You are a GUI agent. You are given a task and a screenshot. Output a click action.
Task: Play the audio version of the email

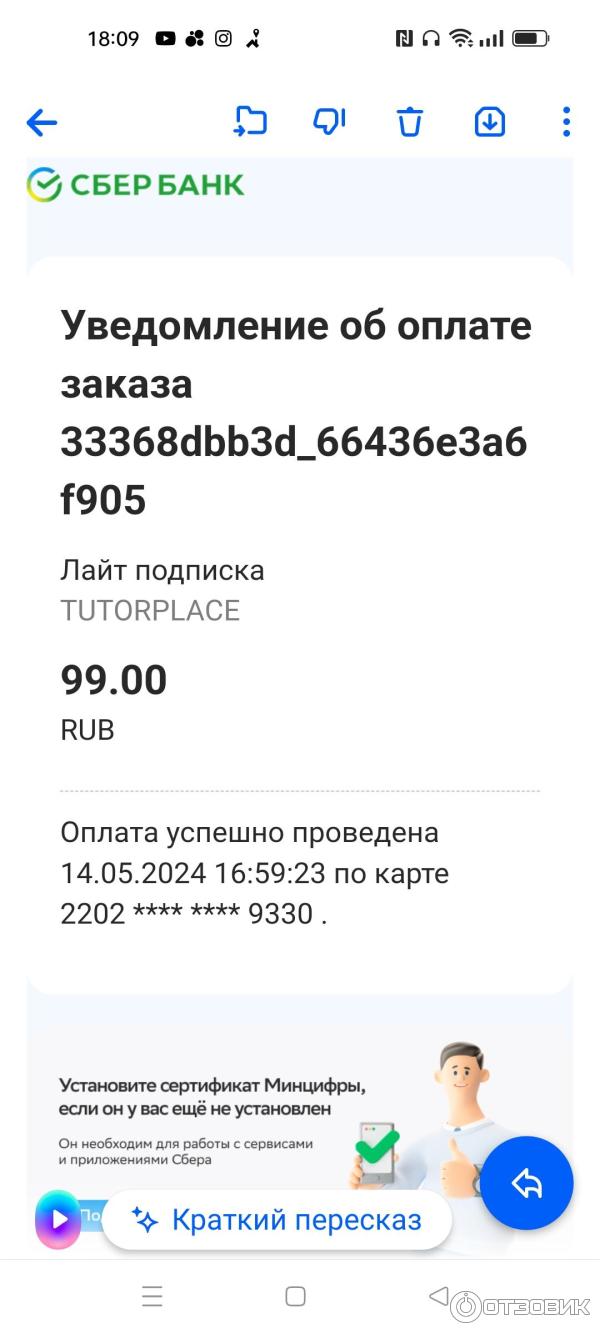pos(58,1219)
